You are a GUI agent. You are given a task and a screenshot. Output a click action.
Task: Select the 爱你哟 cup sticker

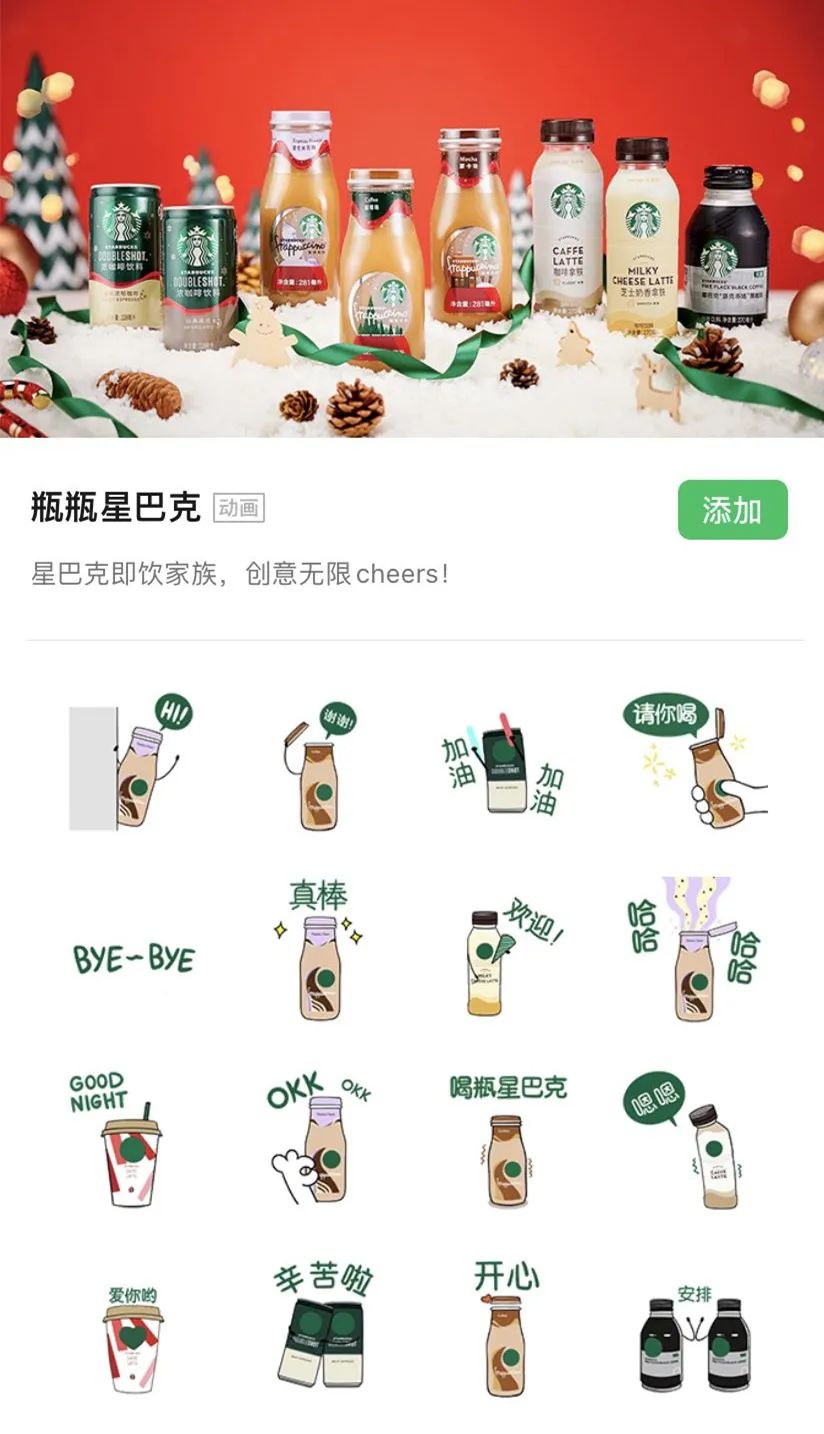click(x=132, y=1338)
